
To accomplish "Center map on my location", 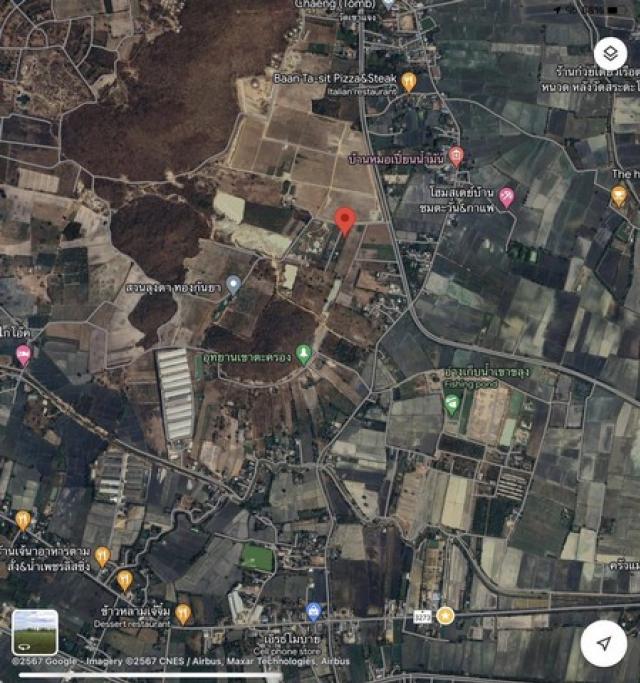I will pyautogui.click(x=603, y=643).
